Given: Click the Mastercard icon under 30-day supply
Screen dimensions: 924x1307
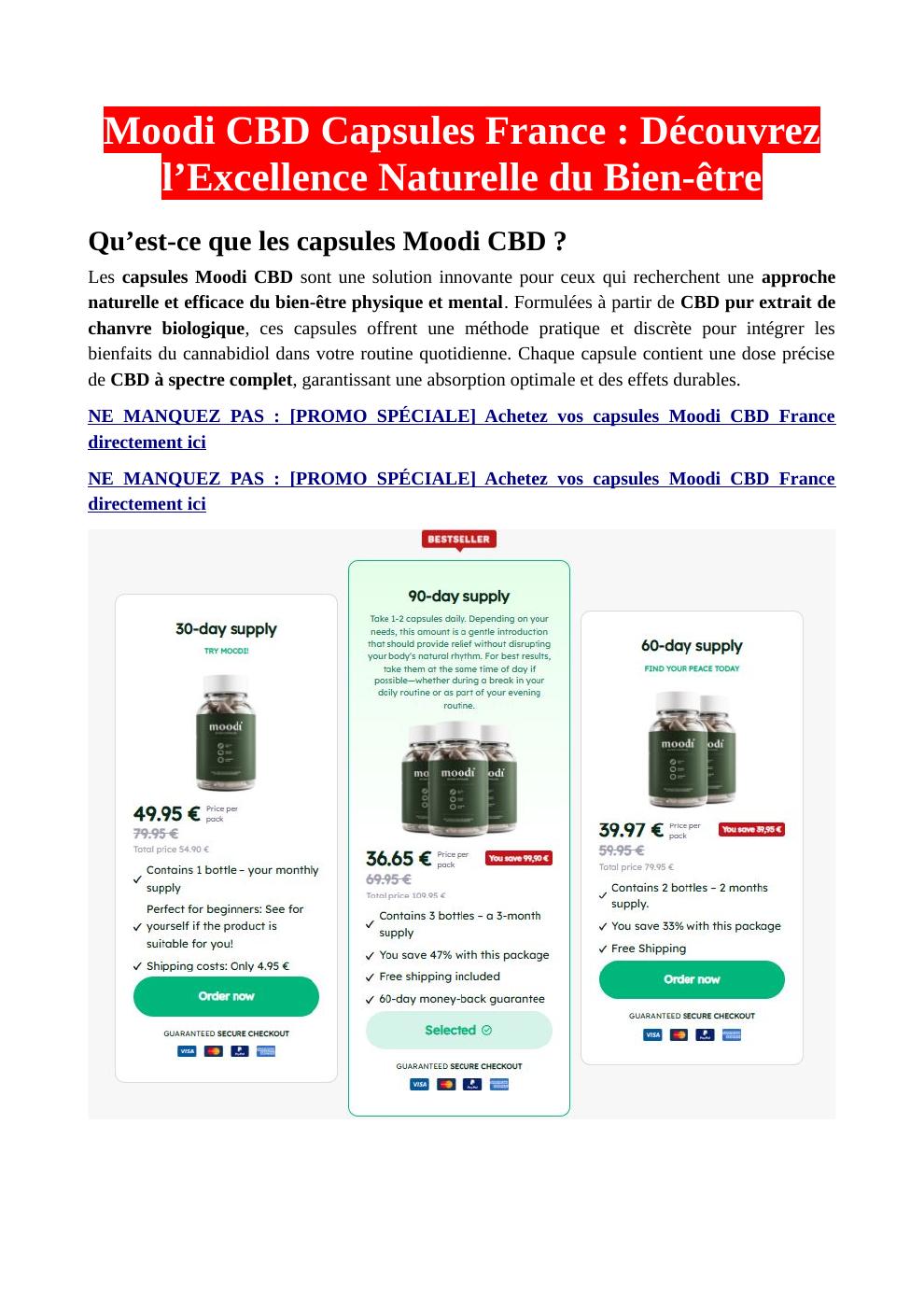Looking at the screenshot, I should 213,1051.
